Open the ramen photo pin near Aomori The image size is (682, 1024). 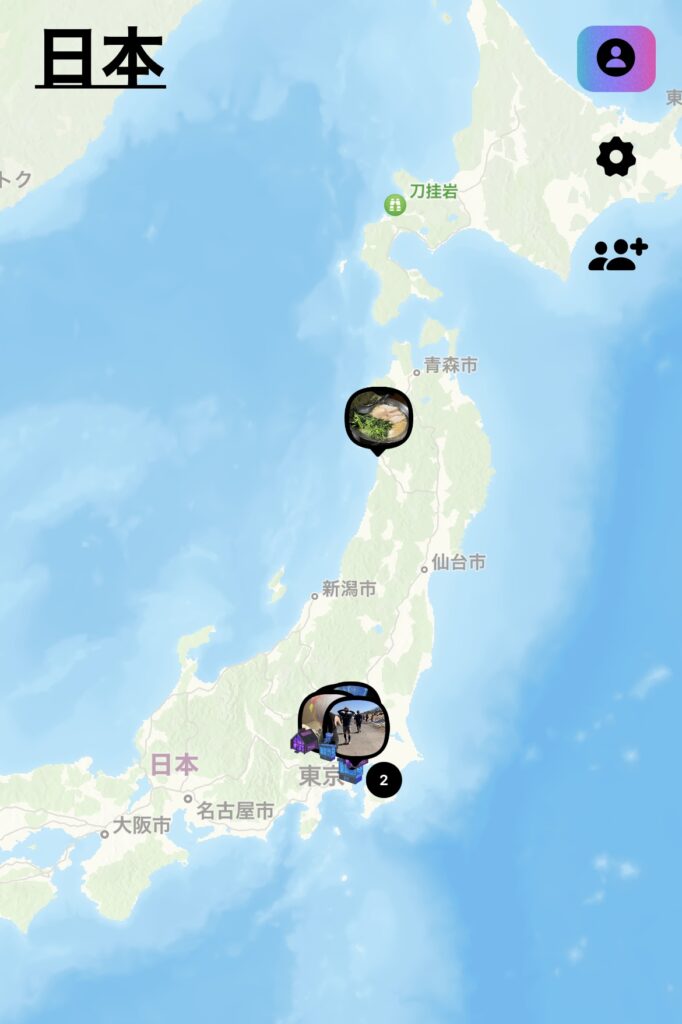[379, 418]
